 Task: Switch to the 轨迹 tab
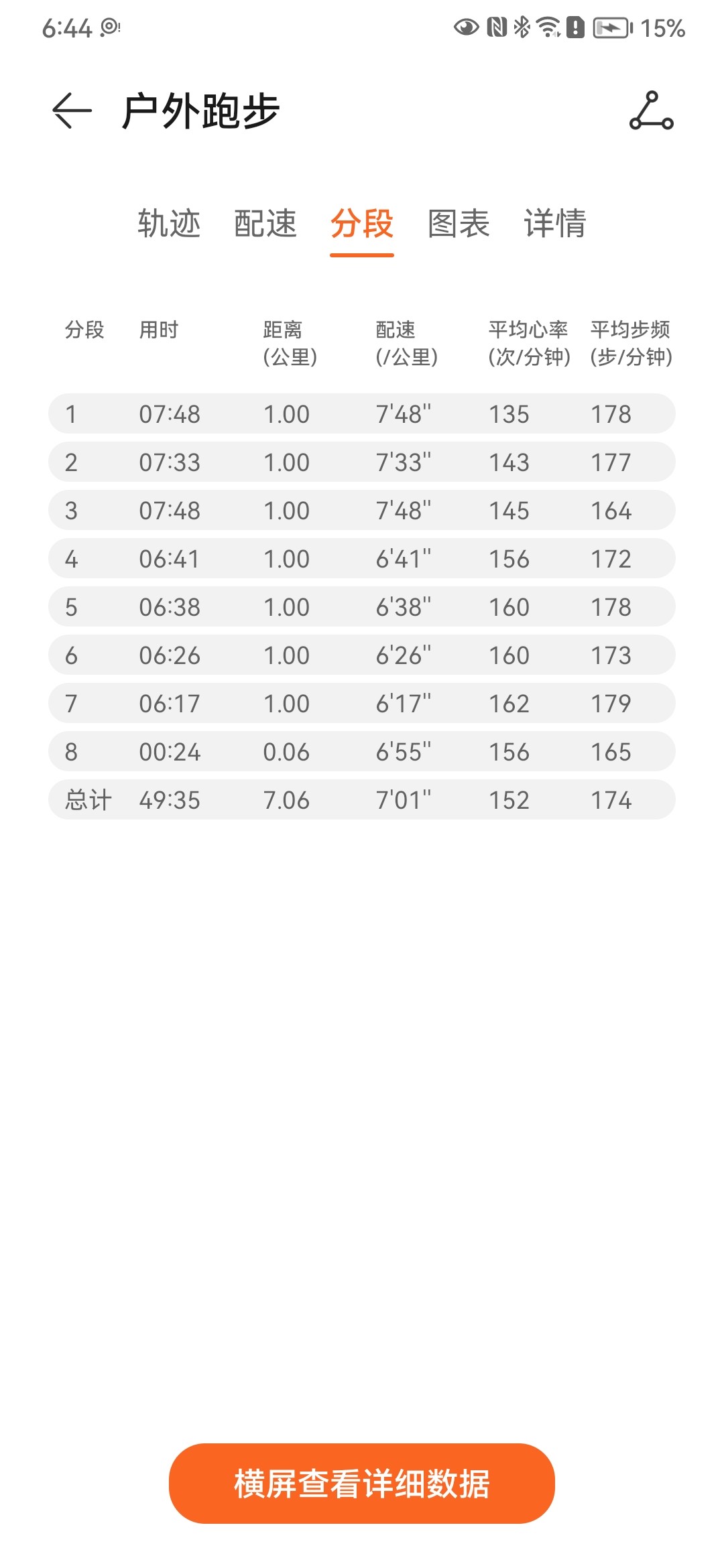[169, 223]
